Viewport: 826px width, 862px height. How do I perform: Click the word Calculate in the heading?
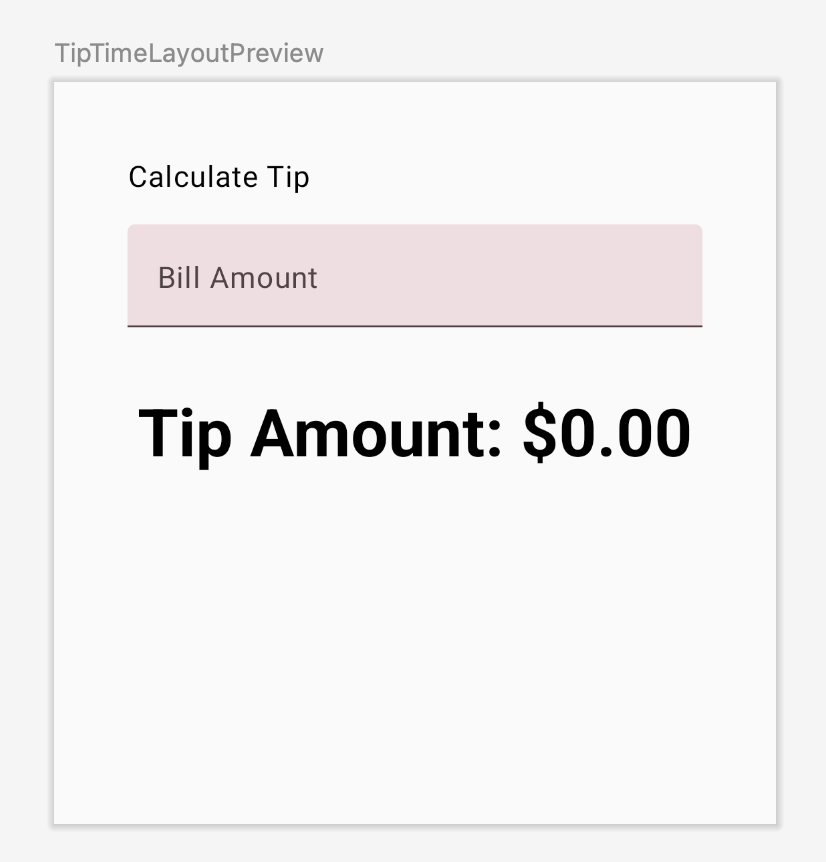tap(192, 177)
